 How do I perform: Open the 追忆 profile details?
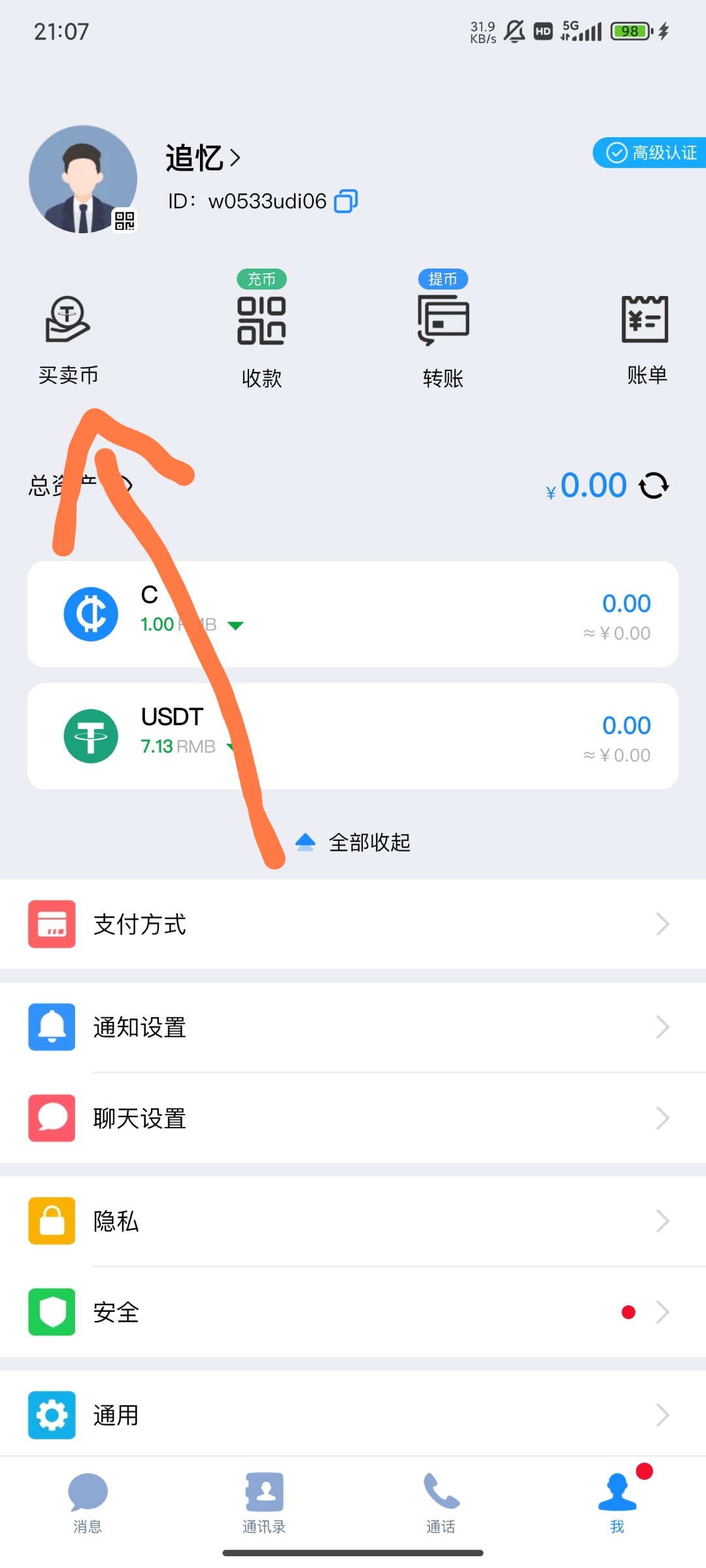[203, 158]
